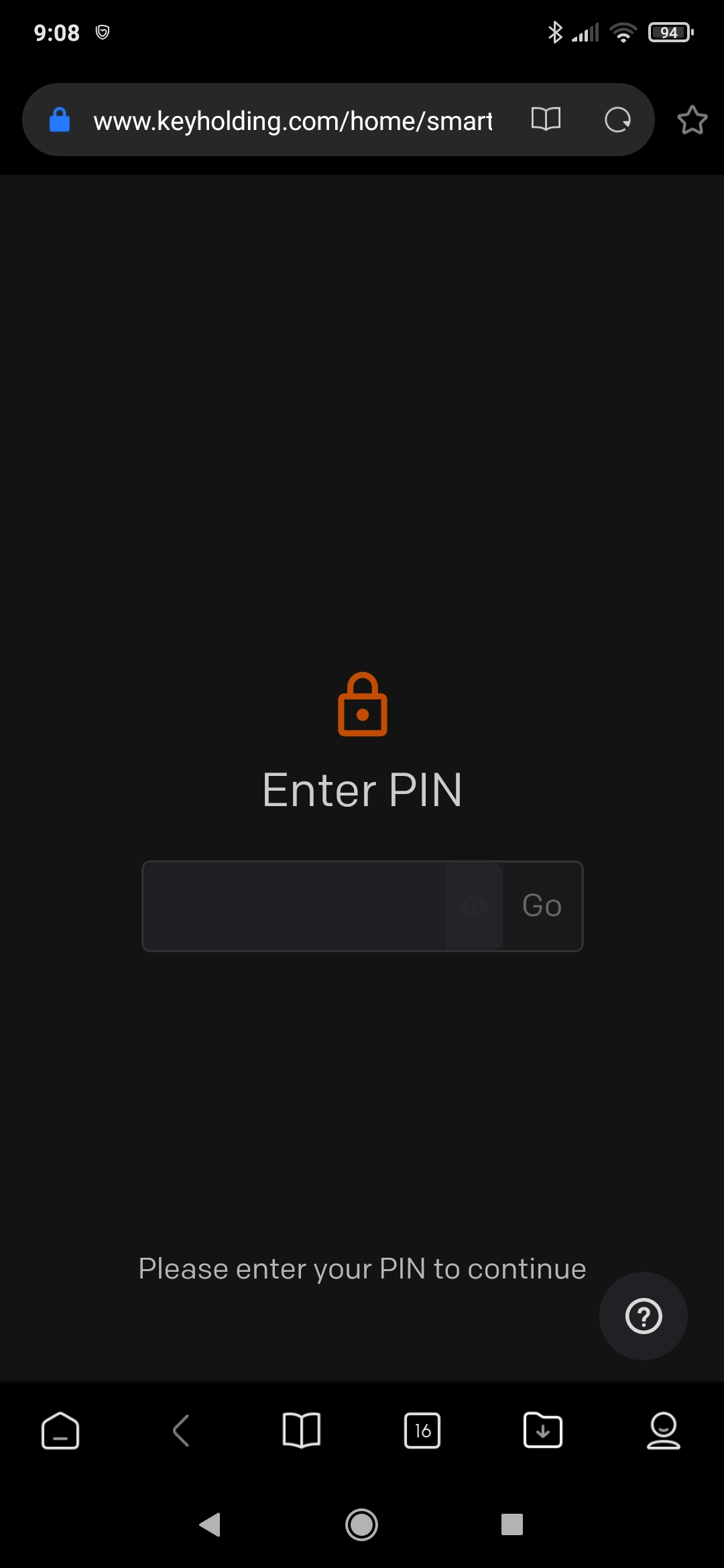
Task: Tap the PIN entry field
Action: [x=295, y=906]
